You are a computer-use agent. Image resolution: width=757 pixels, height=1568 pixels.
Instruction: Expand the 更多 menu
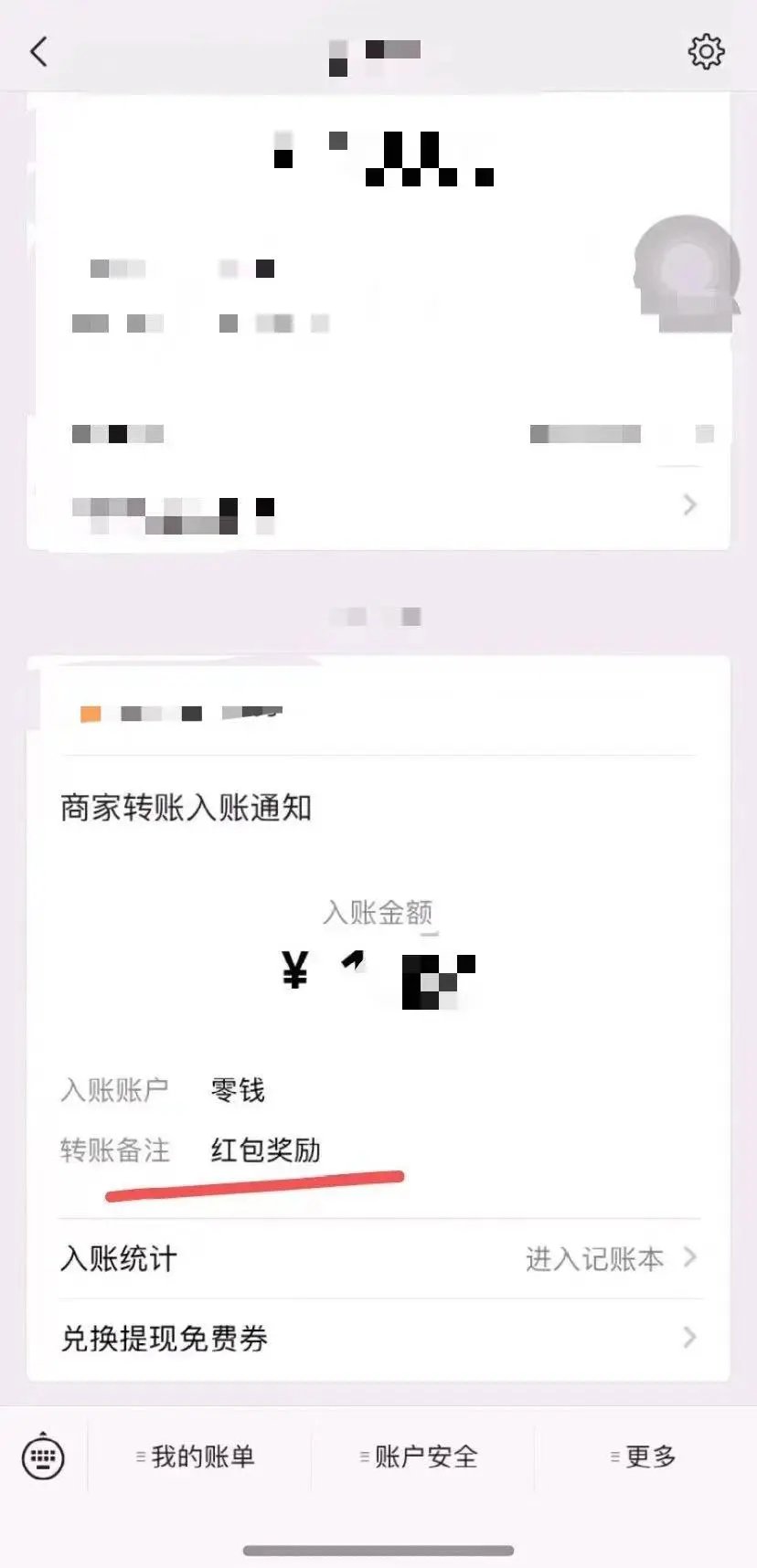[645, 1457]
